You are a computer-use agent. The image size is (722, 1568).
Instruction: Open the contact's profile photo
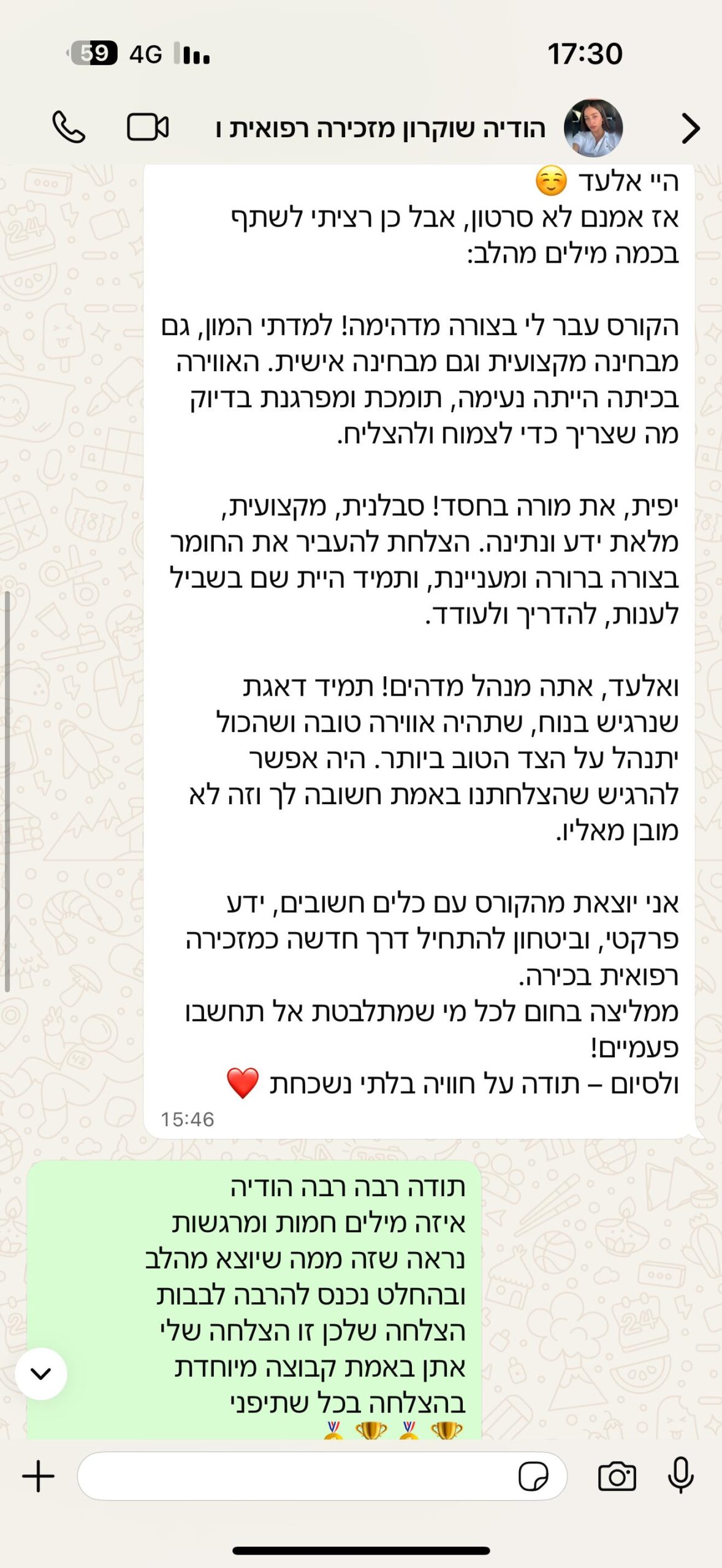click(593, 128)
